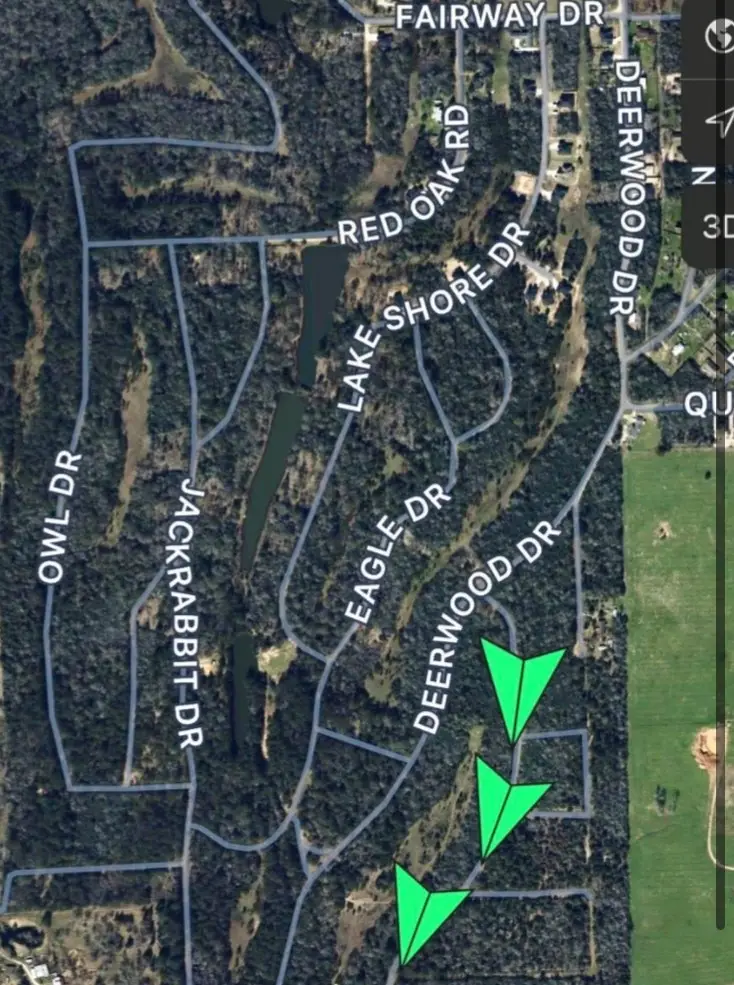Toggle the 3D view mode
Screen dimensions: 734x985
tap(713, 227)
